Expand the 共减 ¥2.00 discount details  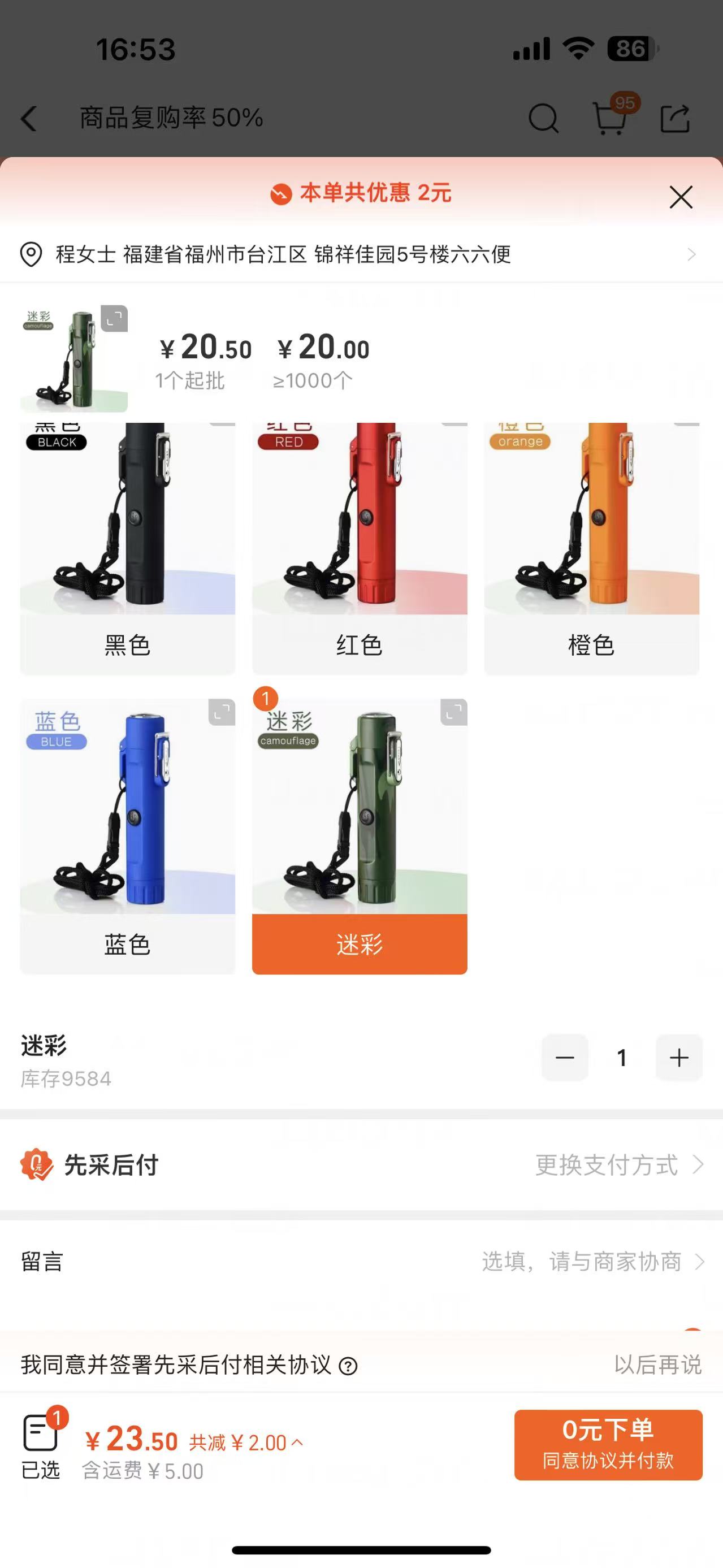click(246, 1443)
